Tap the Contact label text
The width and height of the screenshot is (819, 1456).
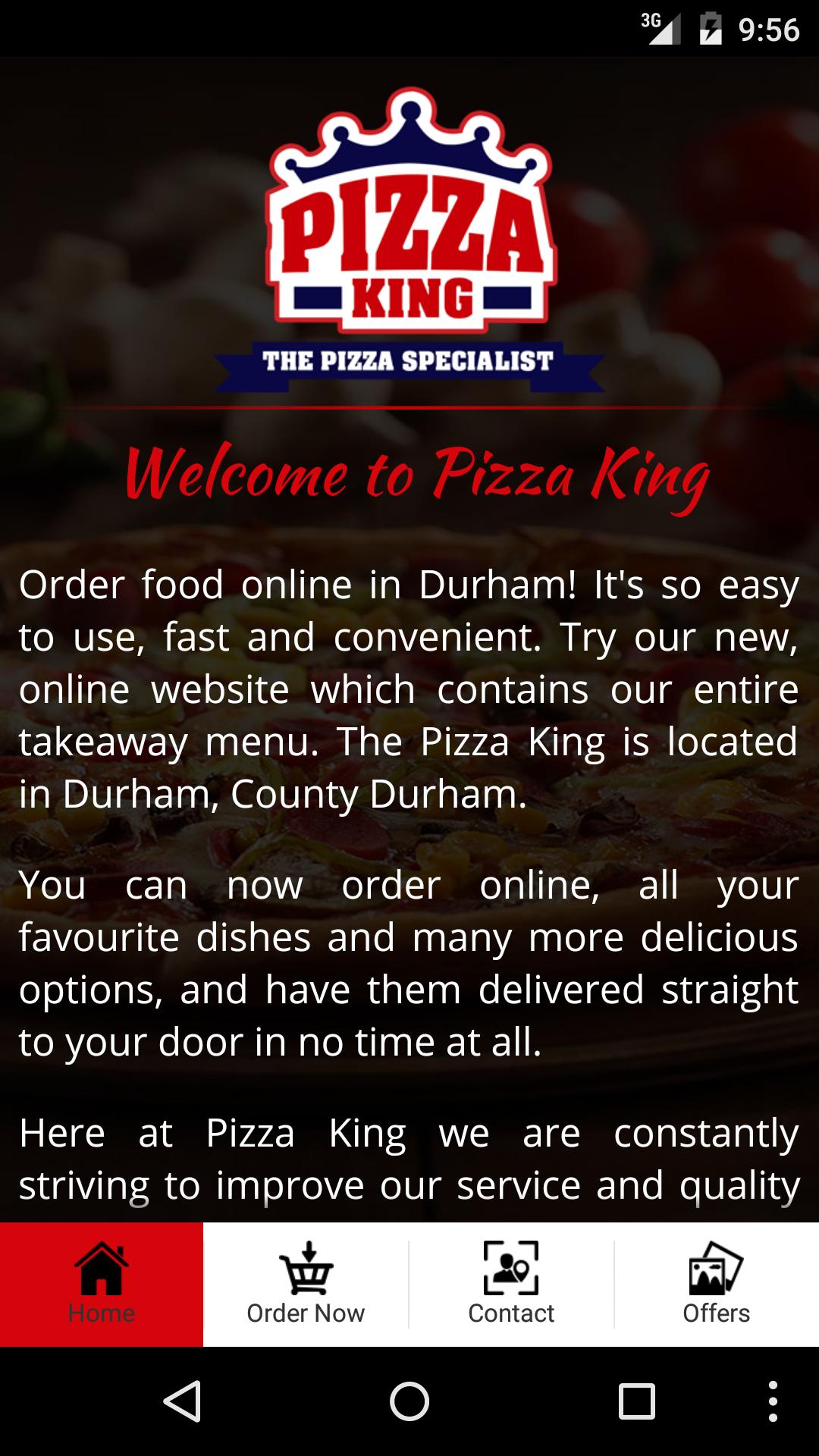click(511, 1313)
